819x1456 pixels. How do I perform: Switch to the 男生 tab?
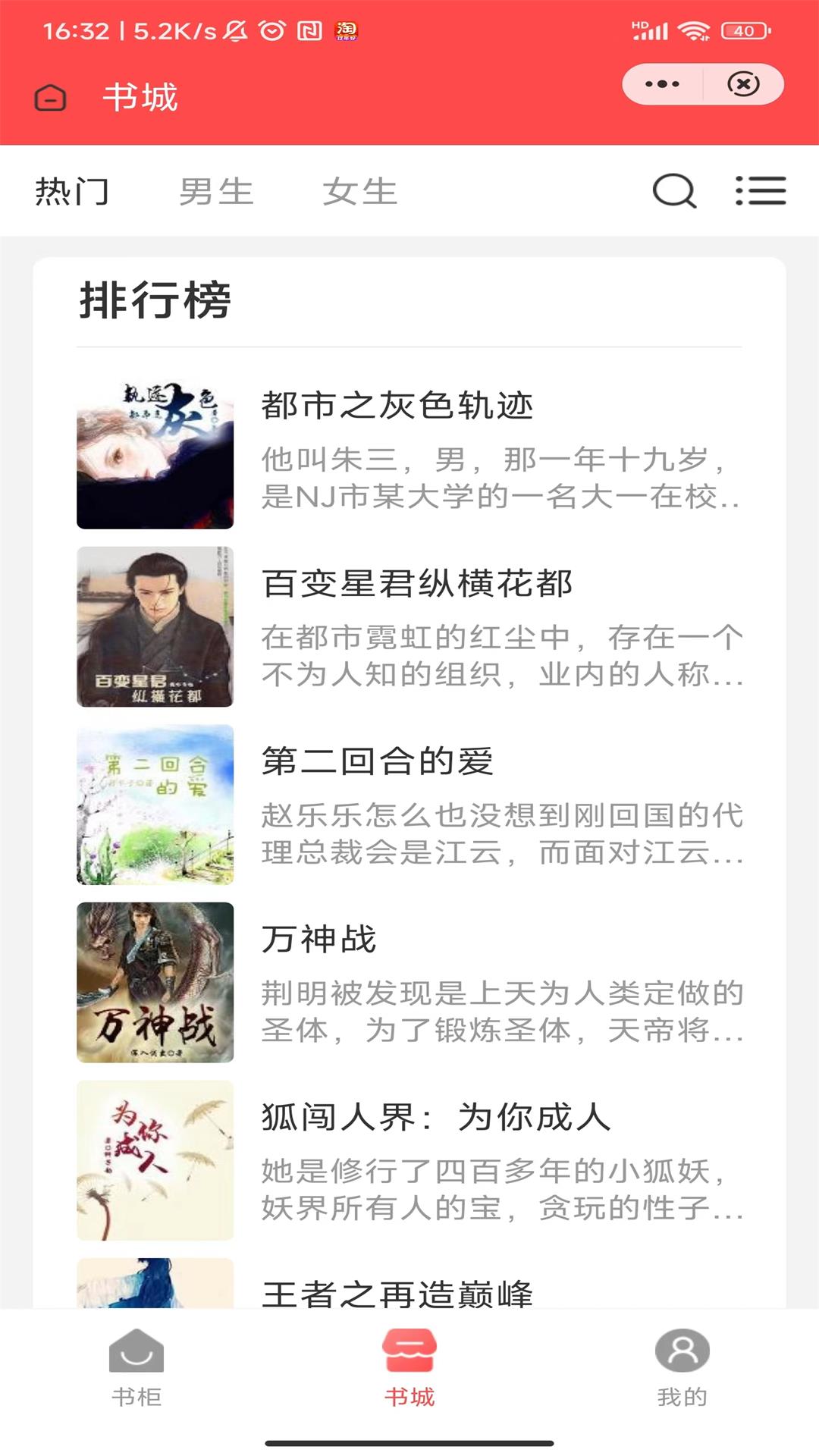[x=215, y=191]
